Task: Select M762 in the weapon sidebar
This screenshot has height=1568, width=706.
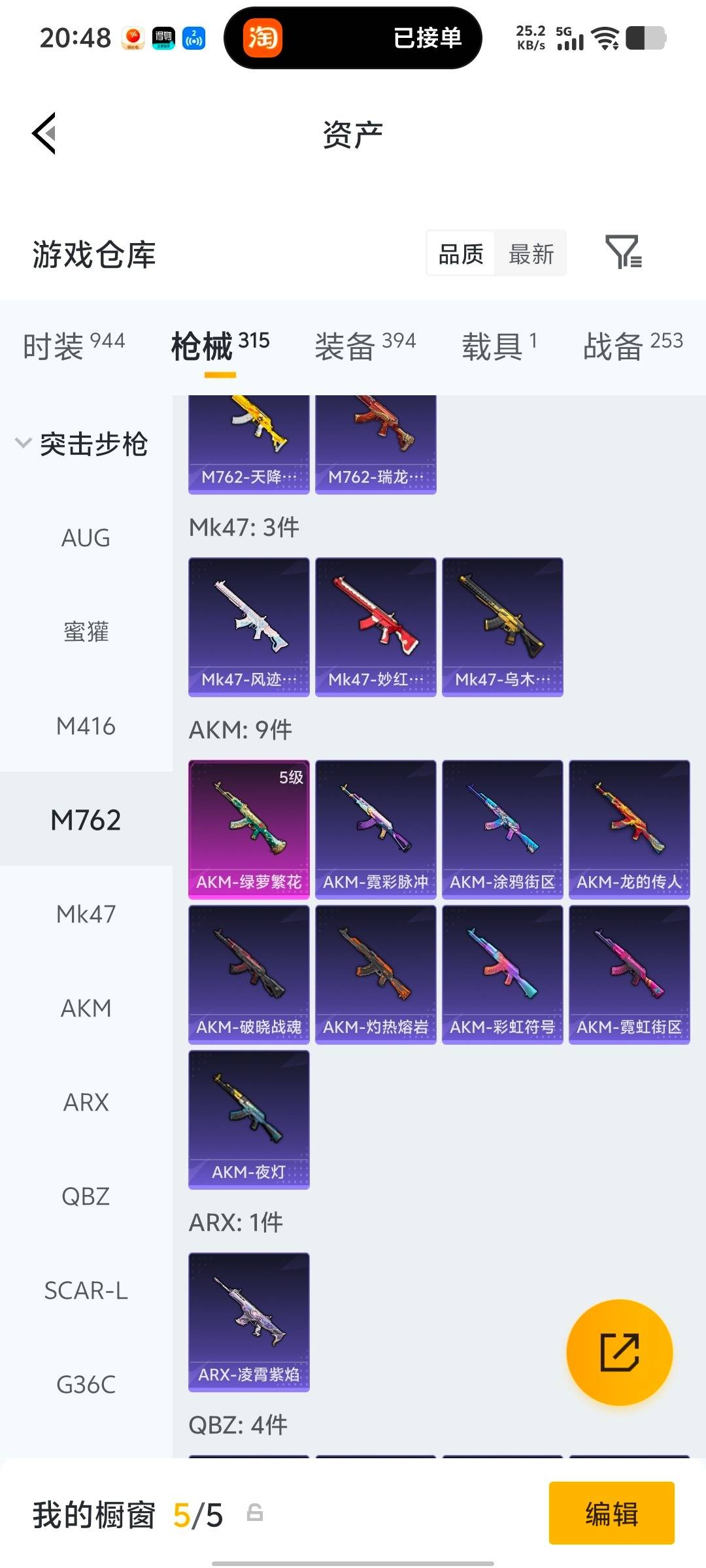Action: [87, 820]
